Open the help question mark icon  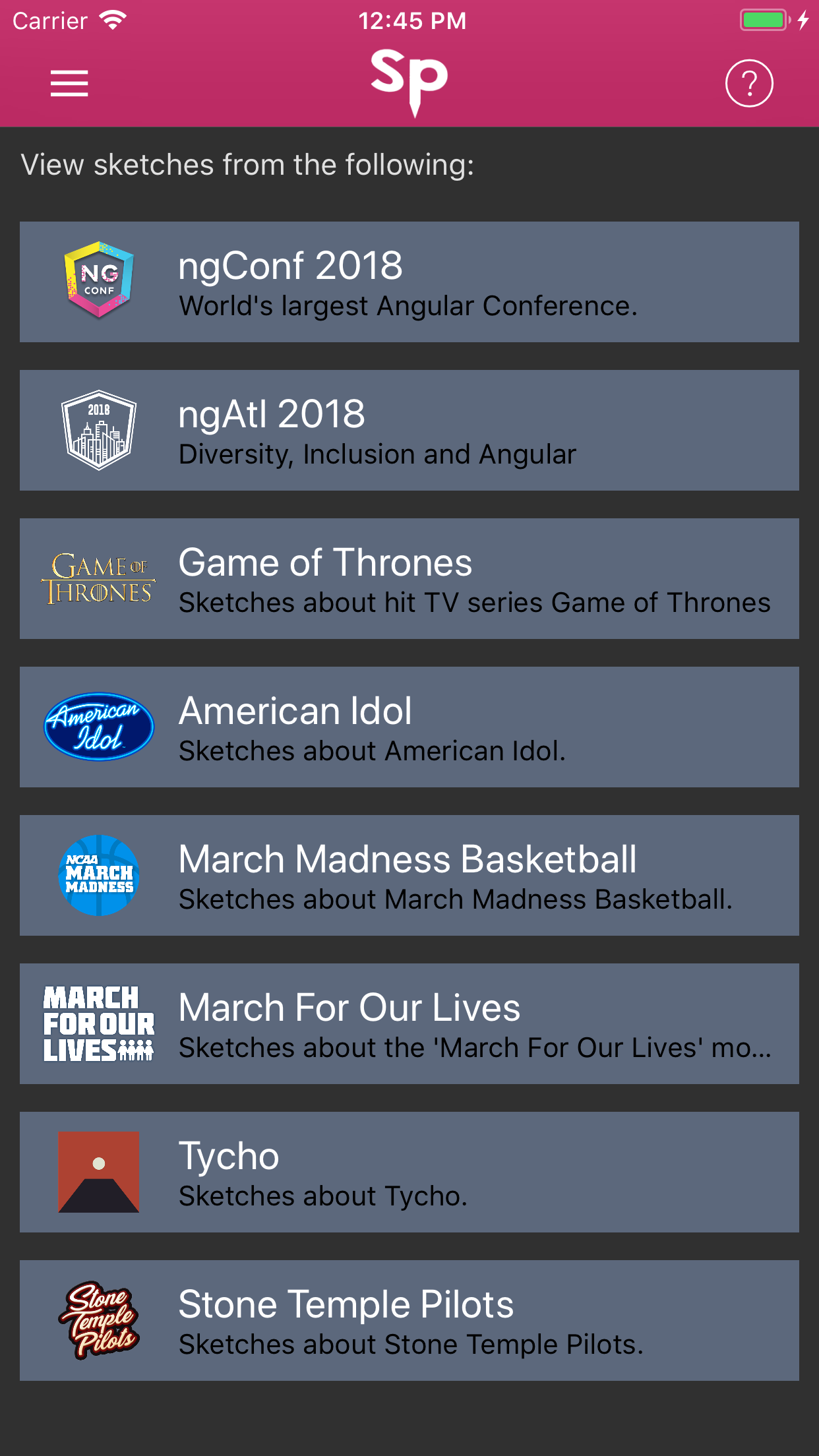point(749,83)
